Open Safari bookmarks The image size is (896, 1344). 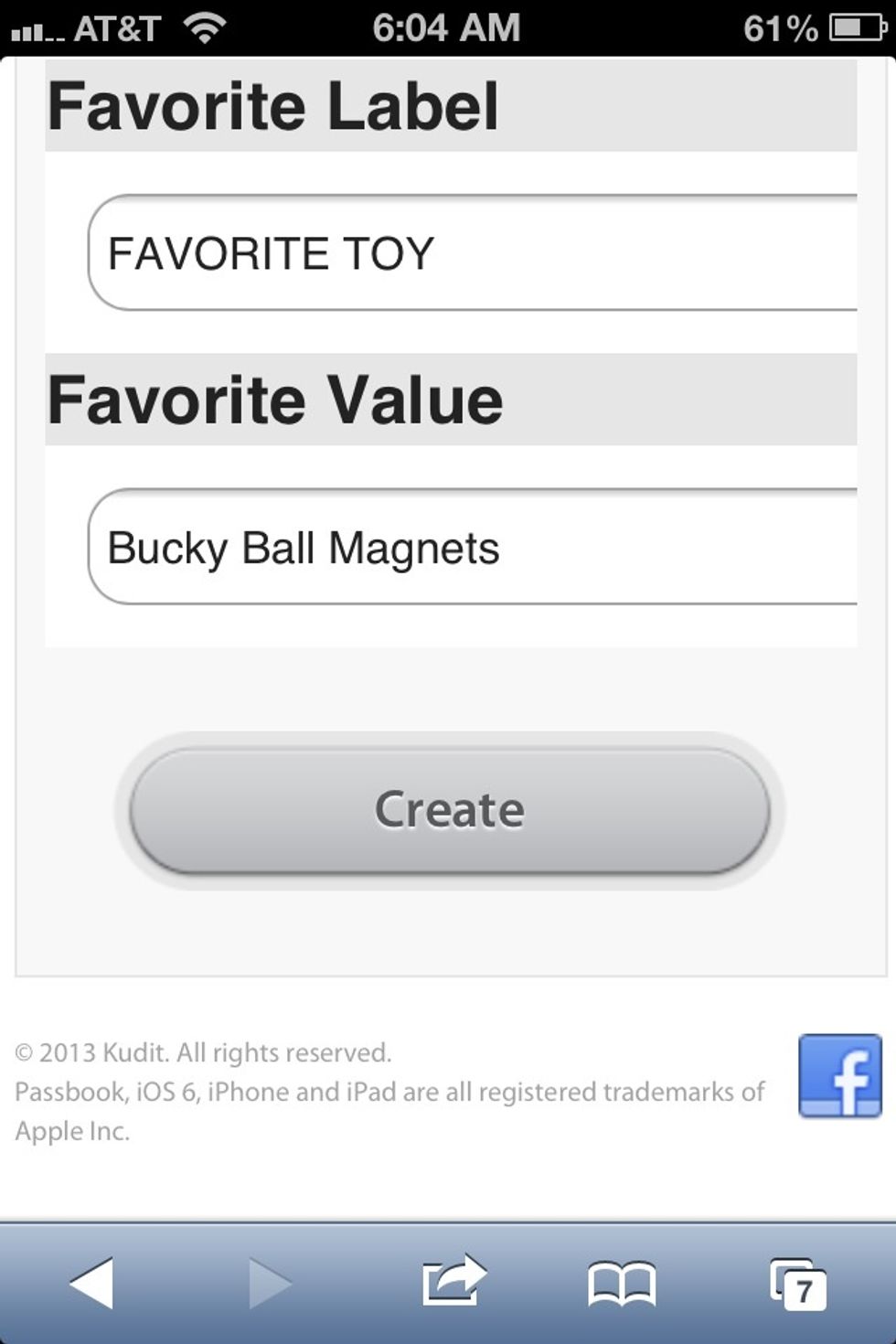click(x=622, y=1283)
